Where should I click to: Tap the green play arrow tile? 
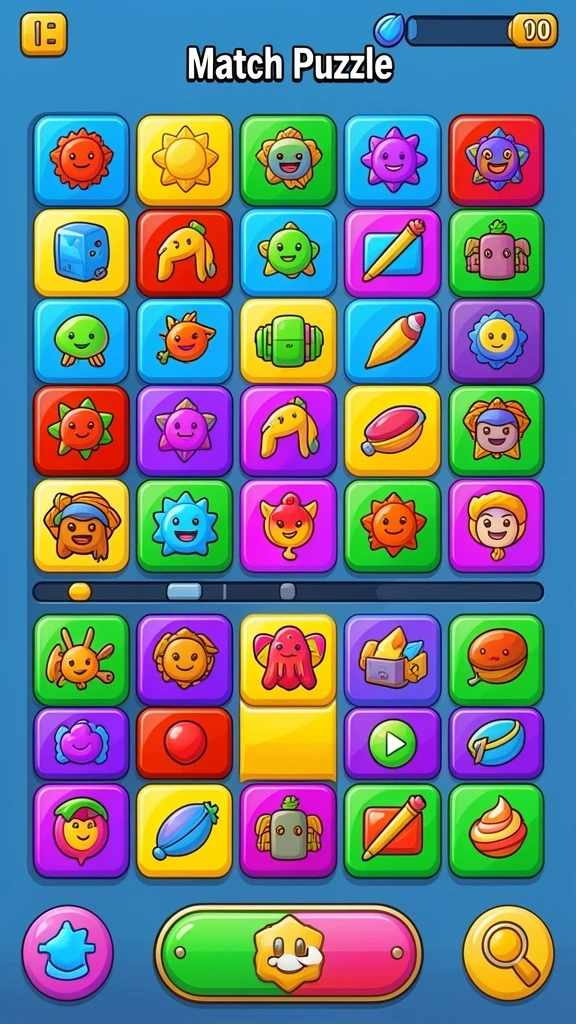392,743
